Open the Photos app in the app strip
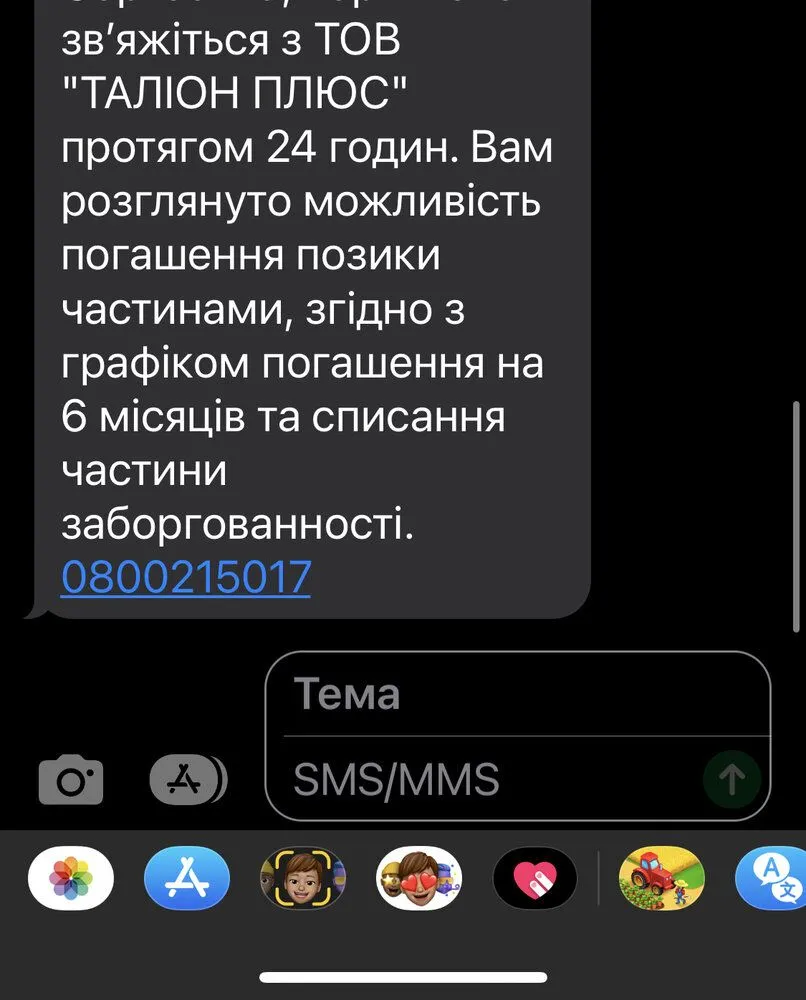 (x=71, y=879)
